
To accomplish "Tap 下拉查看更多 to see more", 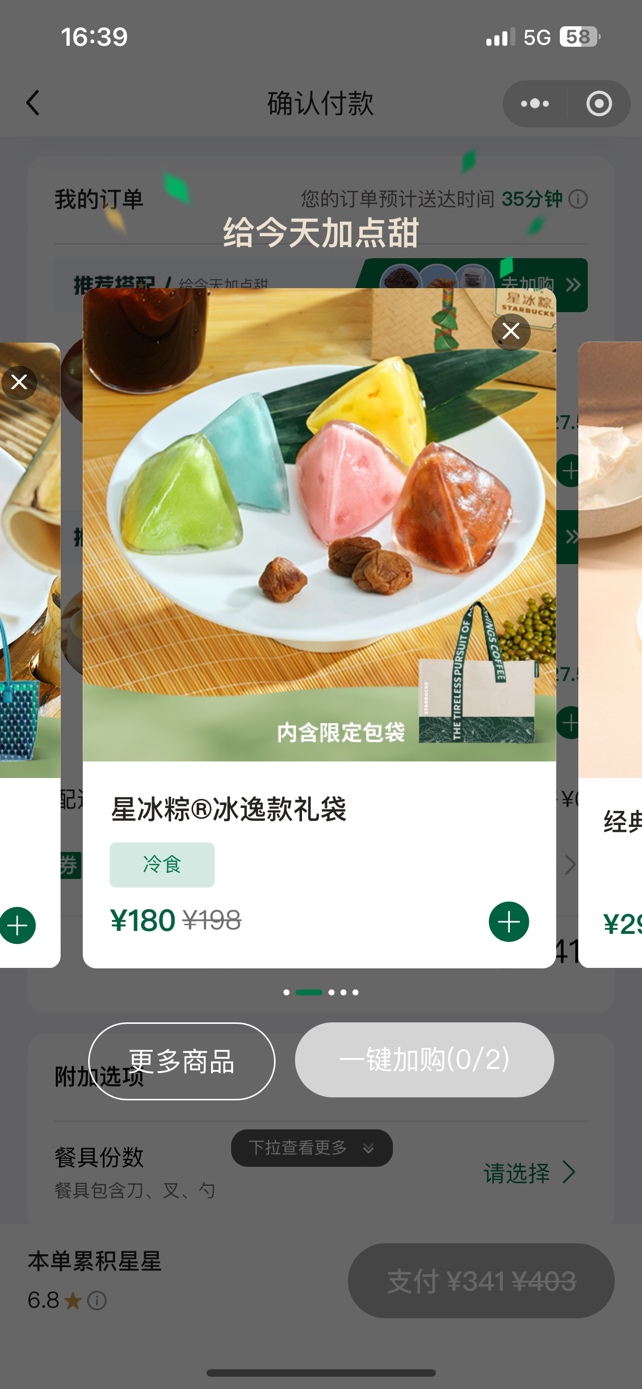I will click(x=311, y=1148).
